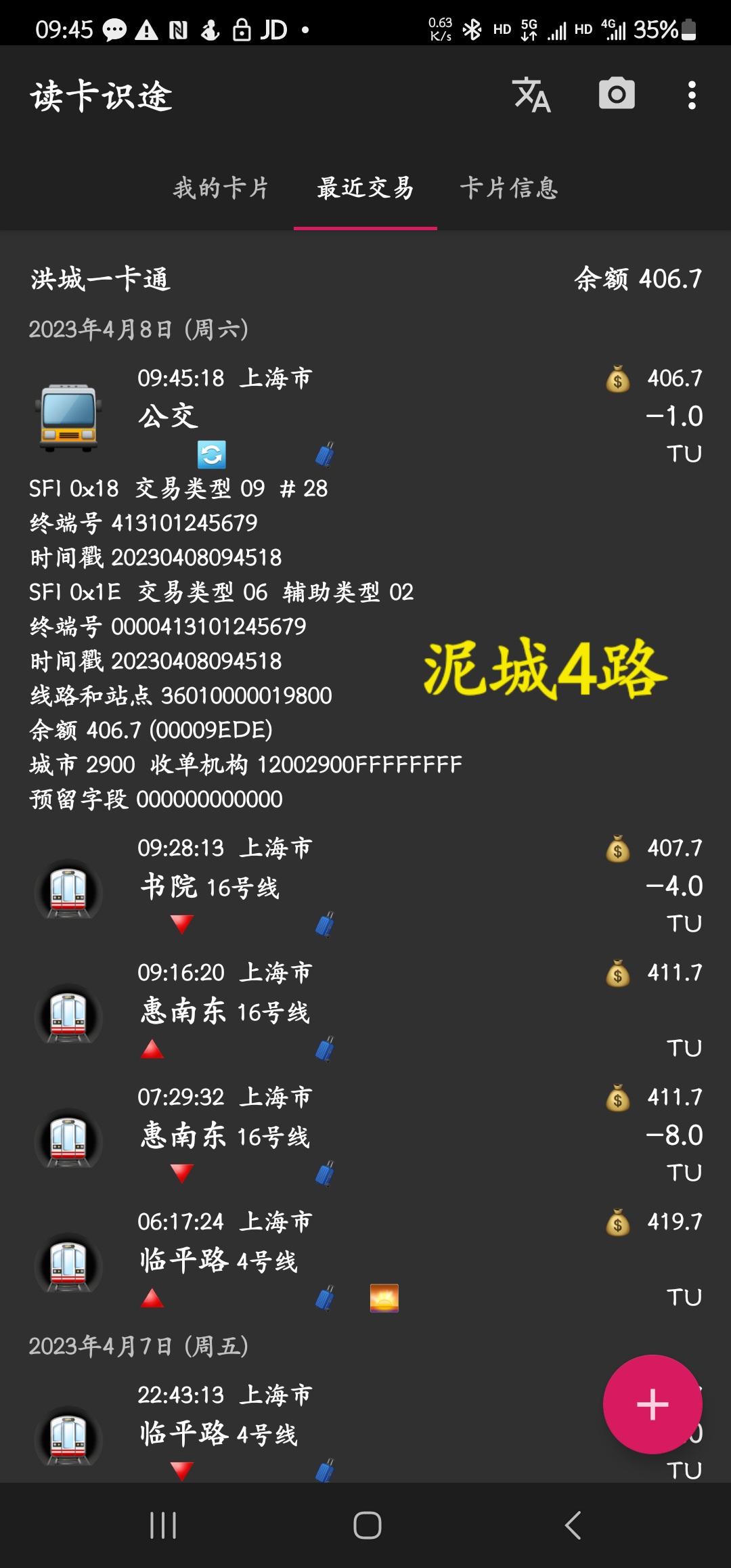
Task: Collapse the 09:45:18 公交 transaction
Action: coord(365,414)
